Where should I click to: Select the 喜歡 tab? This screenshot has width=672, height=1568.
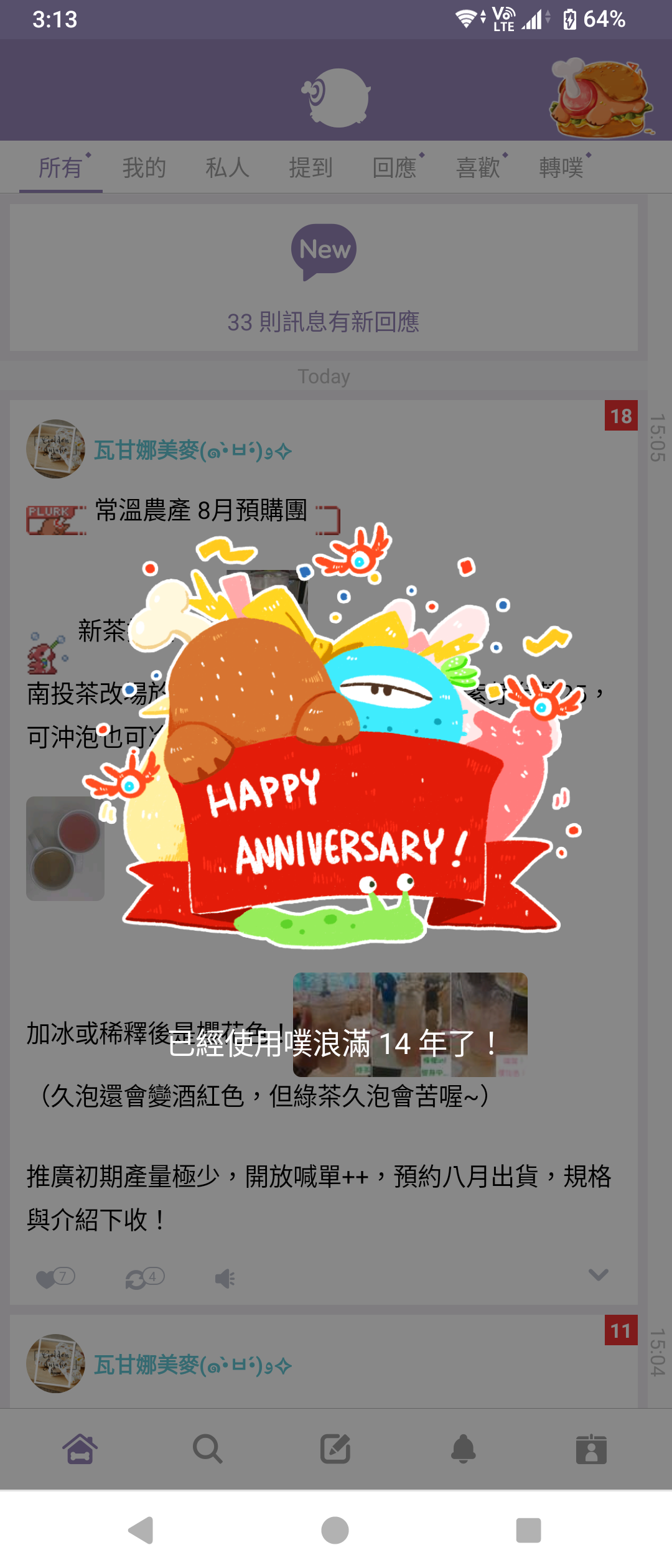[x=478, y=168]
